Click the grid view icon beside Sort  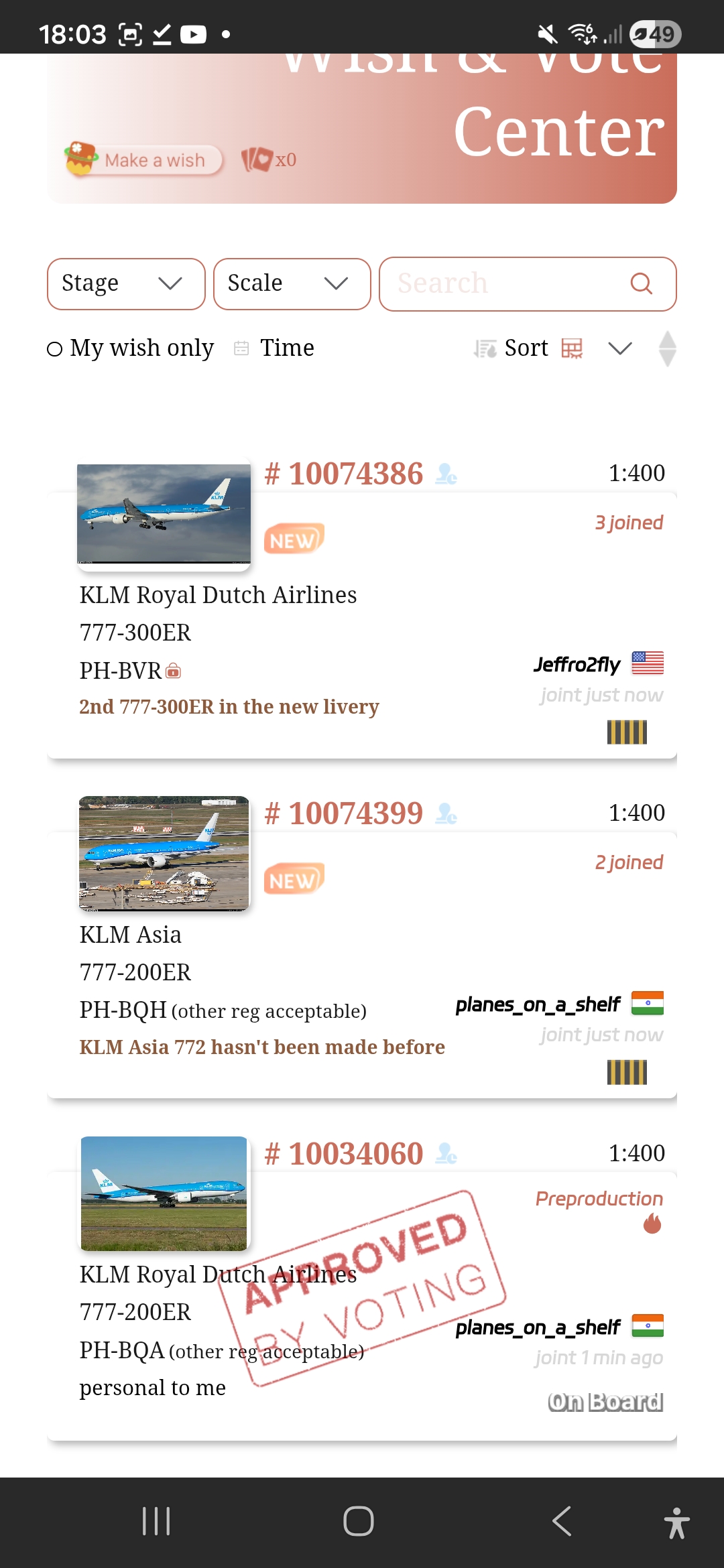(572, 348)
